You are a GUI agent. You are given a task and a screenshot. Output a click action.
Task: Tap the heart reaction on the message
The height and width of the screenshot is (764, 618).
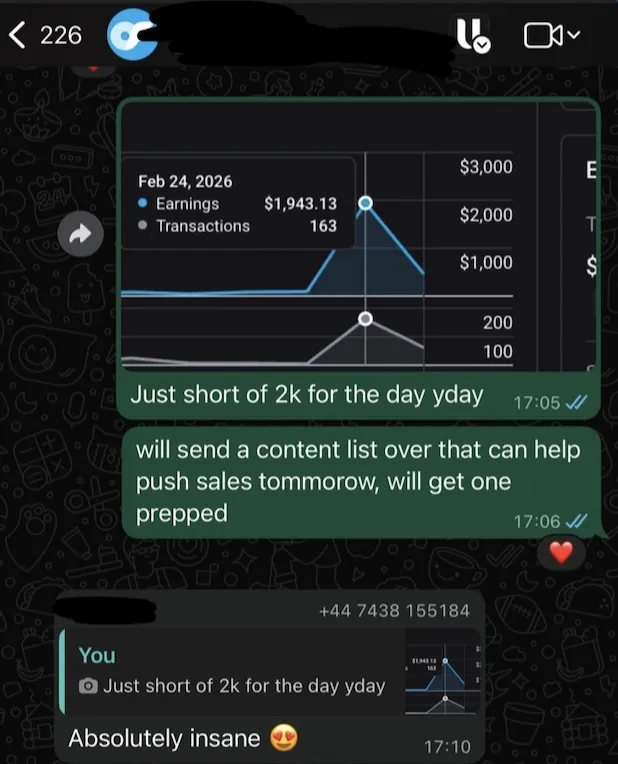tap(561, 552)
